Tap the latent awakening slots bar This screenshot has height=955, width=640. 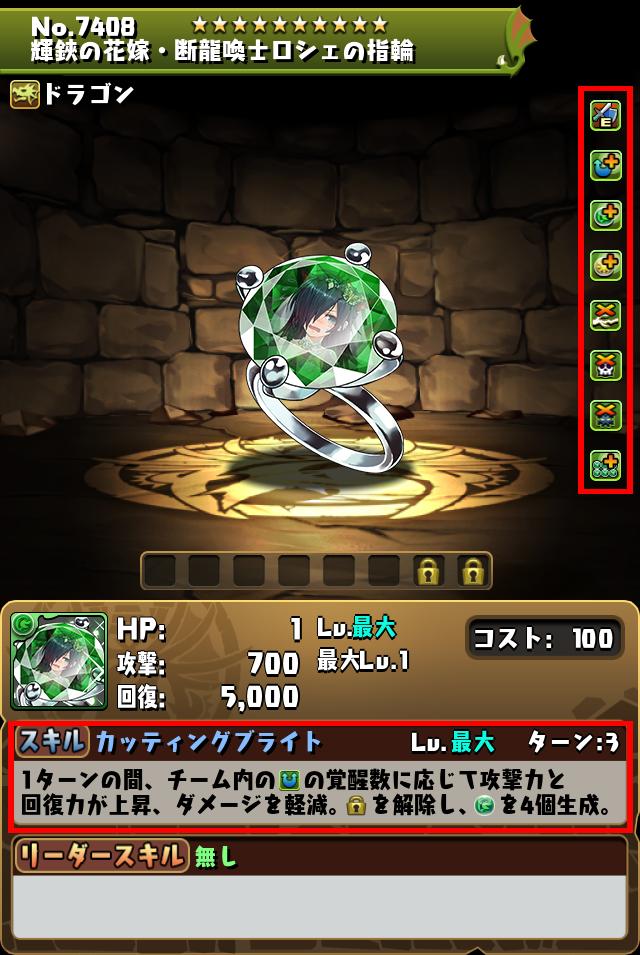point(316,571)
